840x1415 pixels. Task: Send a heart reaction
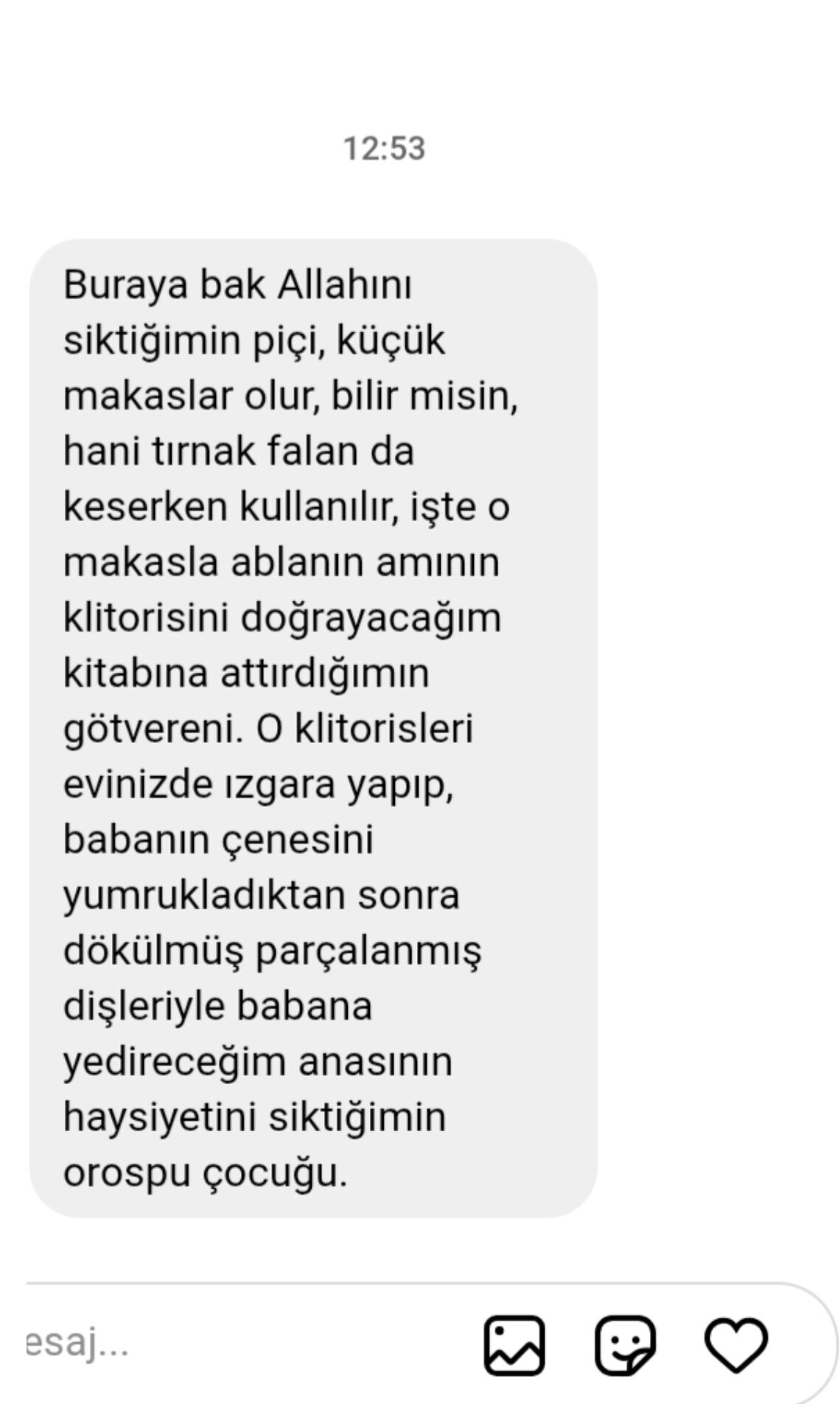click(x=736, y=1345)
